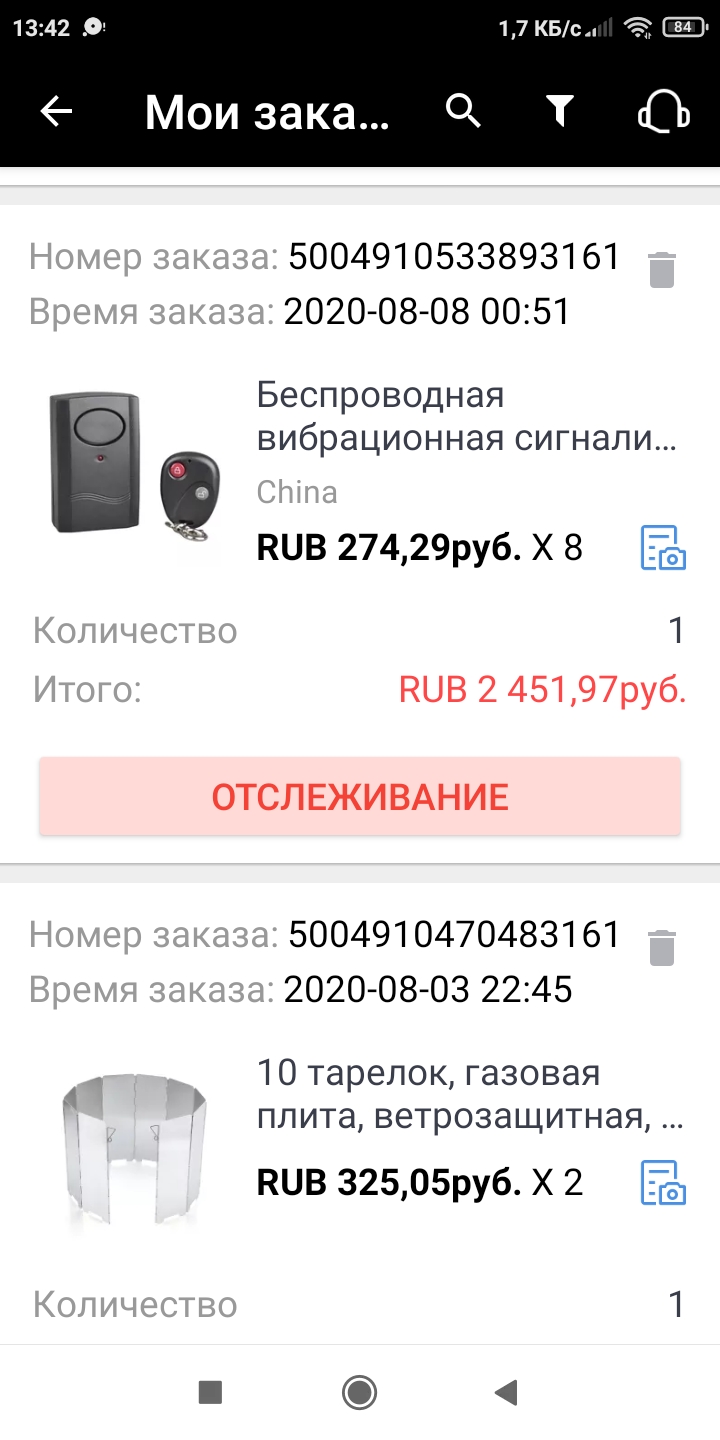
Task: Delete order 5004910533893161
Action: 662,270
